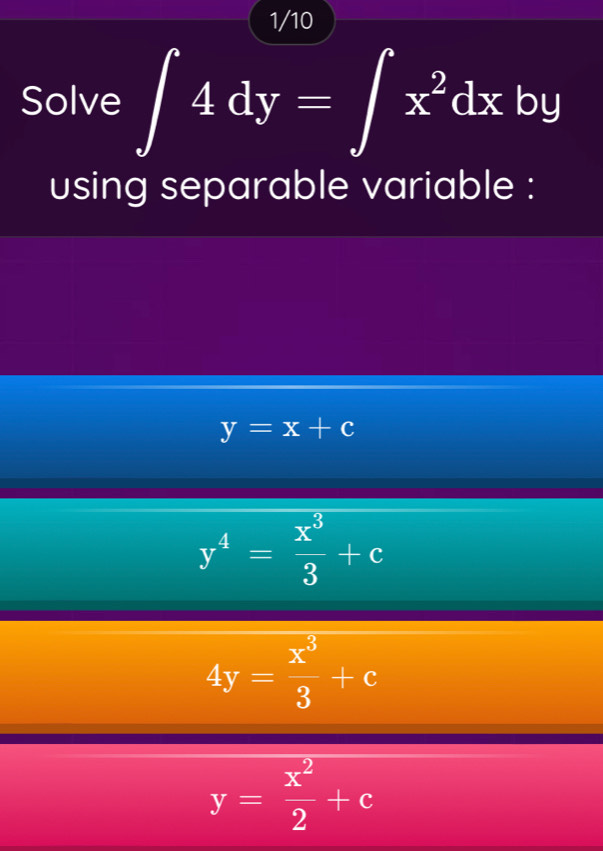603x851 pixels.
Task: Pick the answer 4y = x³/3 + c
Action: 301,676
